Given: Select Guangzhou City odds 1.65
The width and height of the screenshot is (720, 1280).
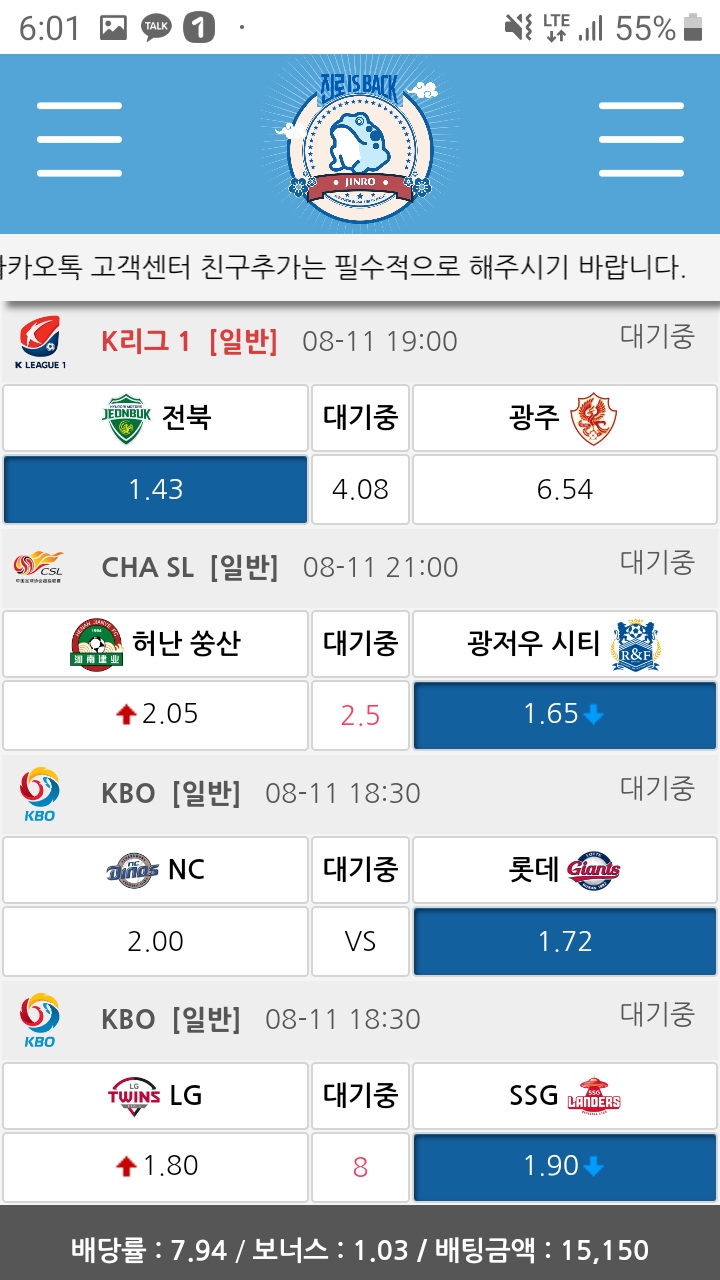Looking at the screenshot, I should [x=565, y=714].
